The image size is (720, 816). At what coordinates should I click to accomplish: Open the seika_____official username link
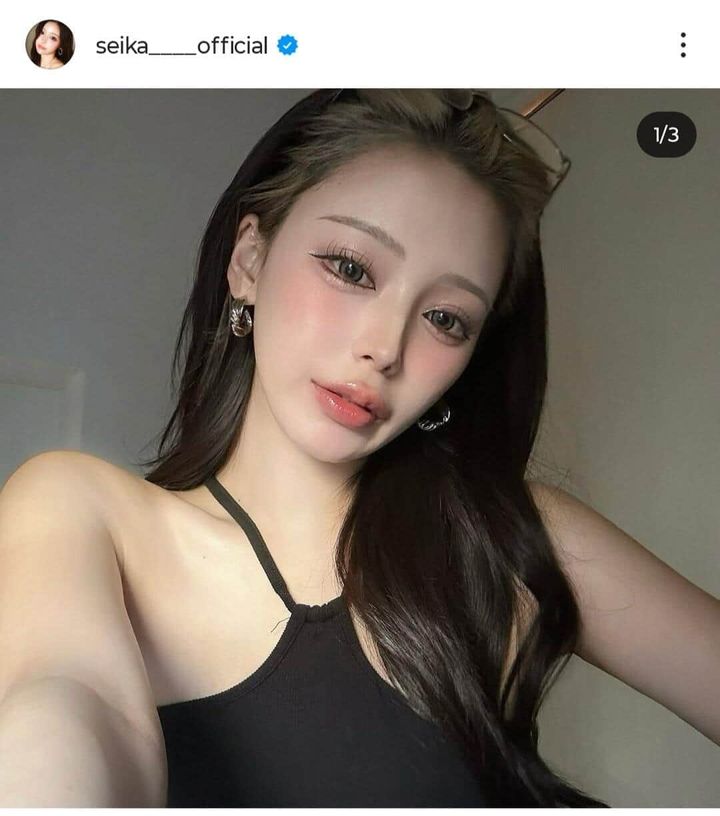click(x=182, y=46)
